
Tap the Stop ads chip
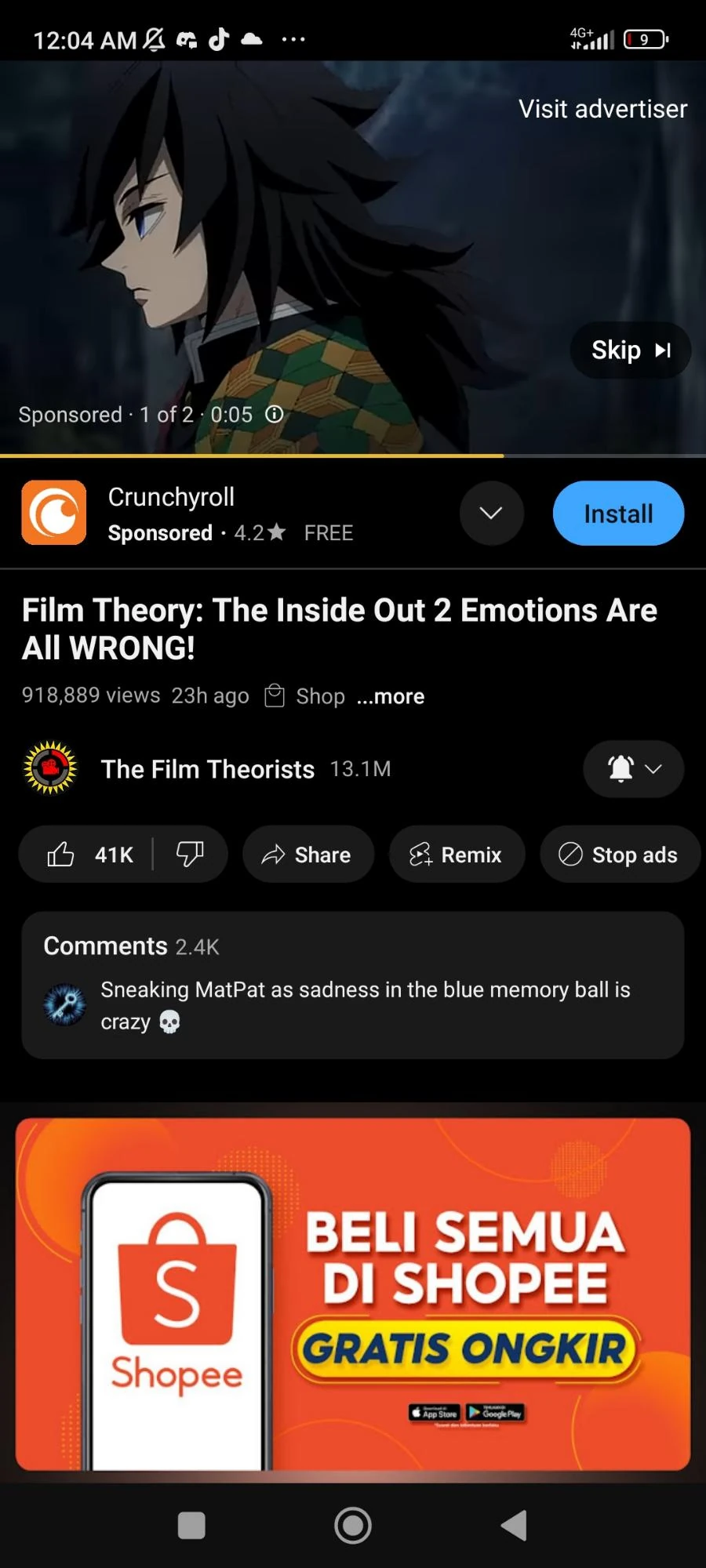point(618,855)
